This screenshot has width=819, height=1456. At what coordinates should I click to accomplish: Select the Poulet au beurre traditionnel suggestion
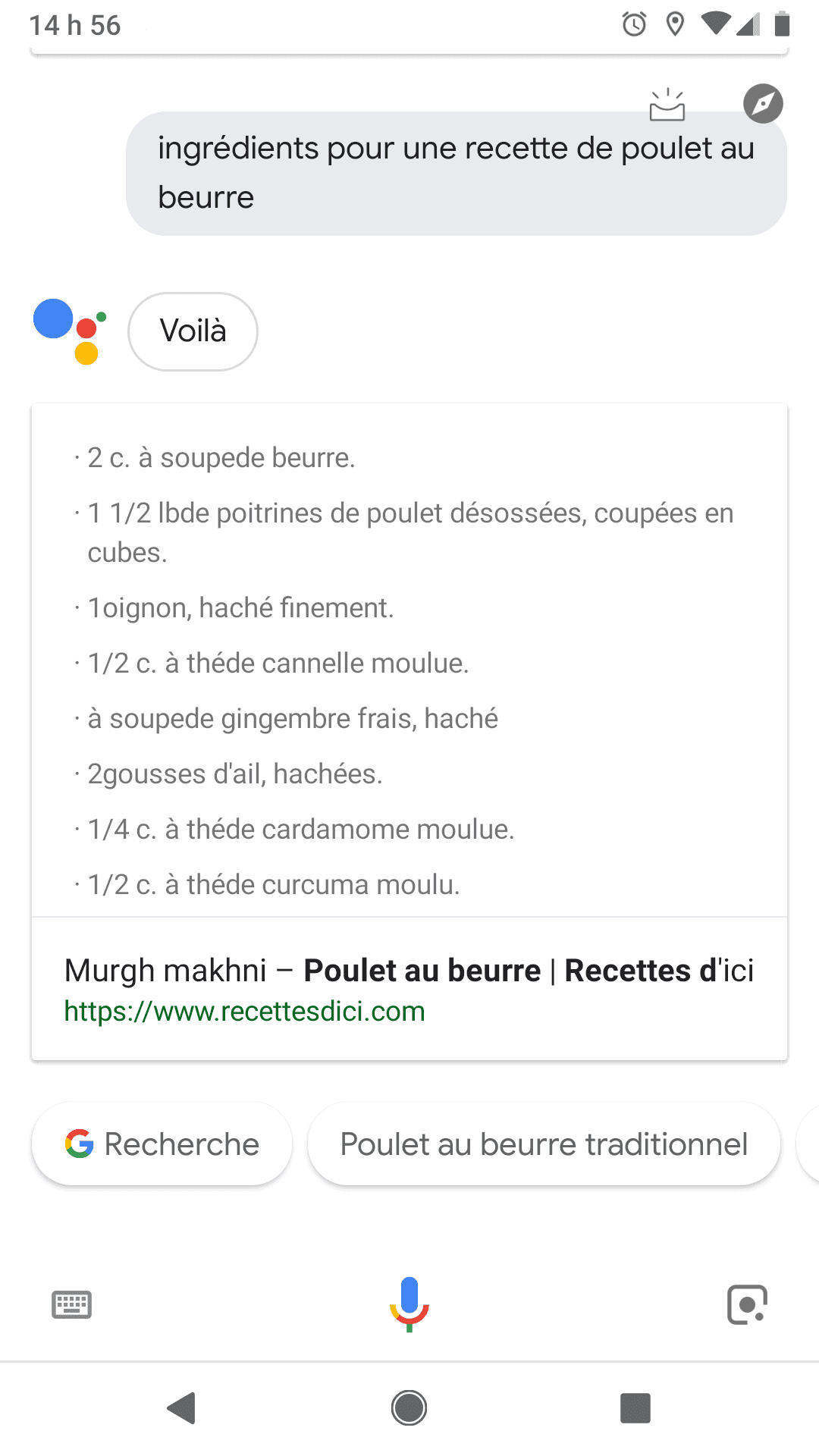[x=544, y=1144]
